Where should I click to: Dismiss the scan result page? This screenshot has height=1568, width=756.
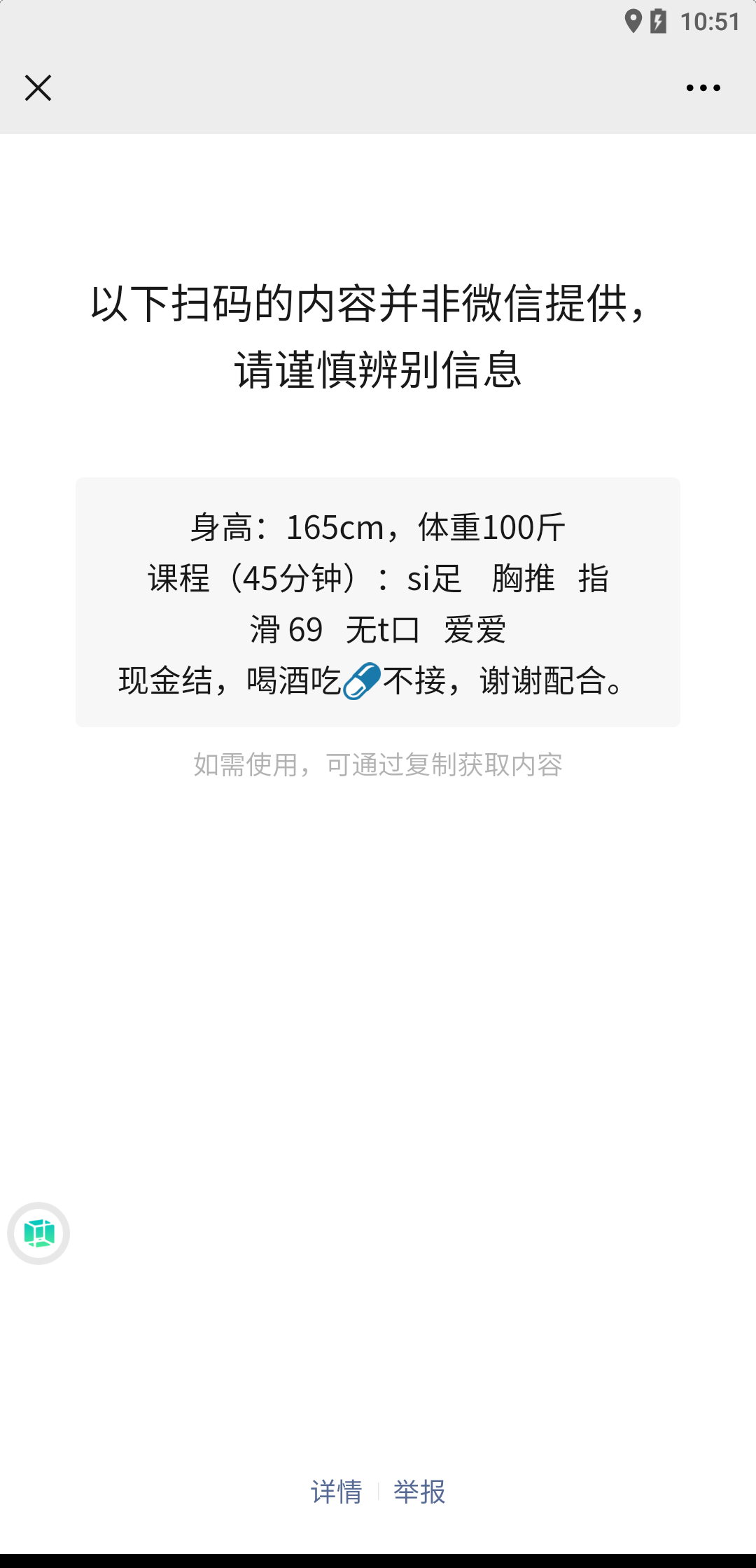pos(38,87)
